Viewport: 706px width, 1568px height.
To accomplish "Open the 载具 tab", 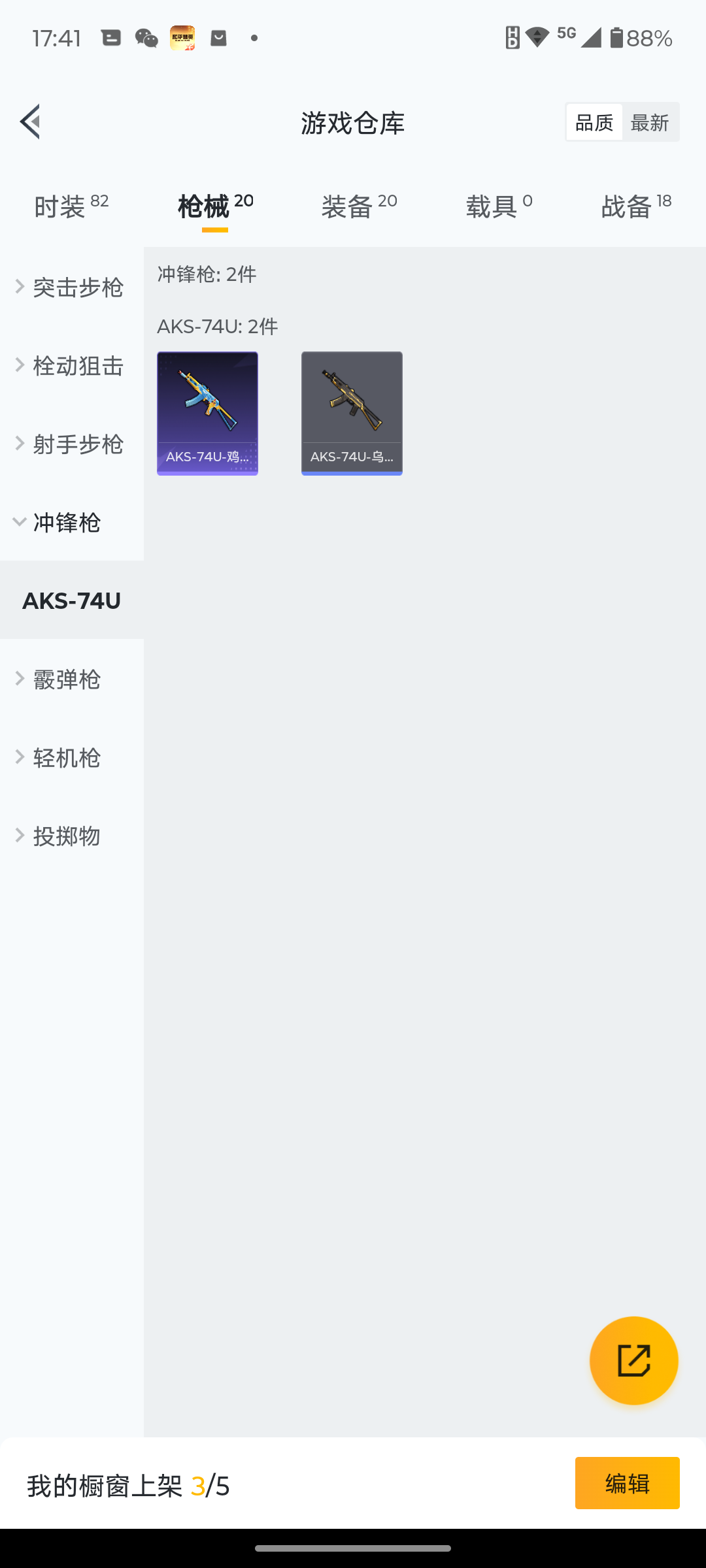I will coord(499,206).
